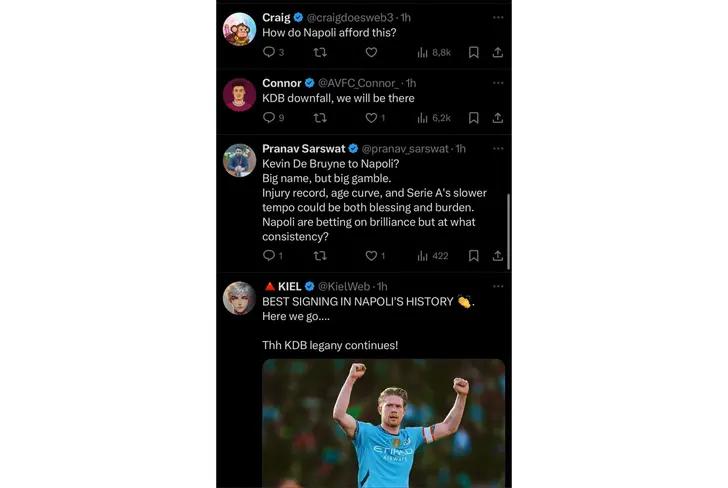
Task: Bookmark Connor's tweet
Action: coord(474,118)
